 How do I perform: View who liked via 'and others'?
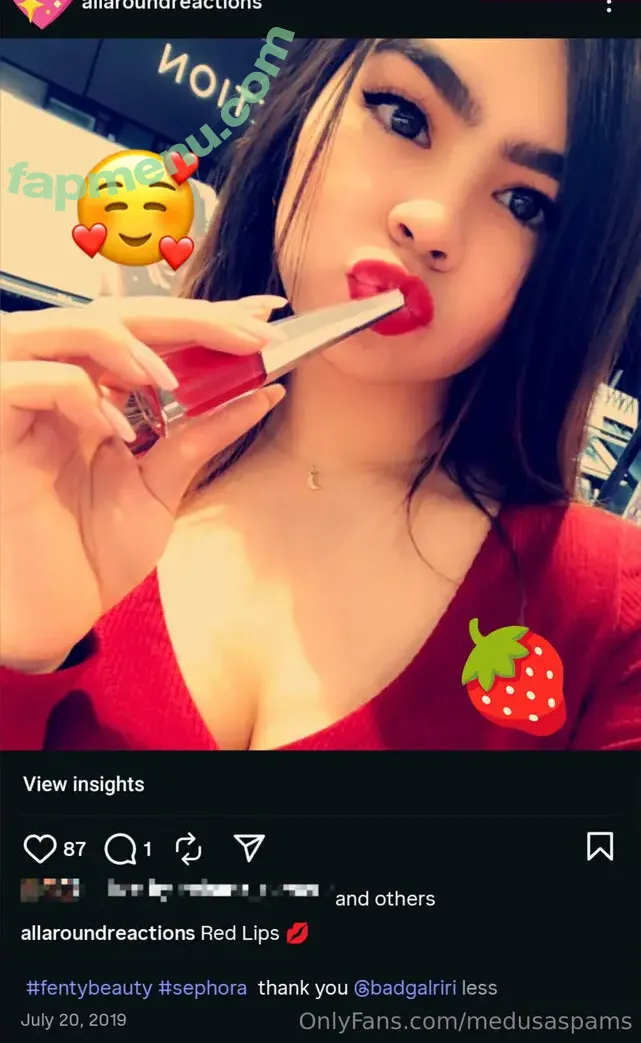click(x=385, y=898)
